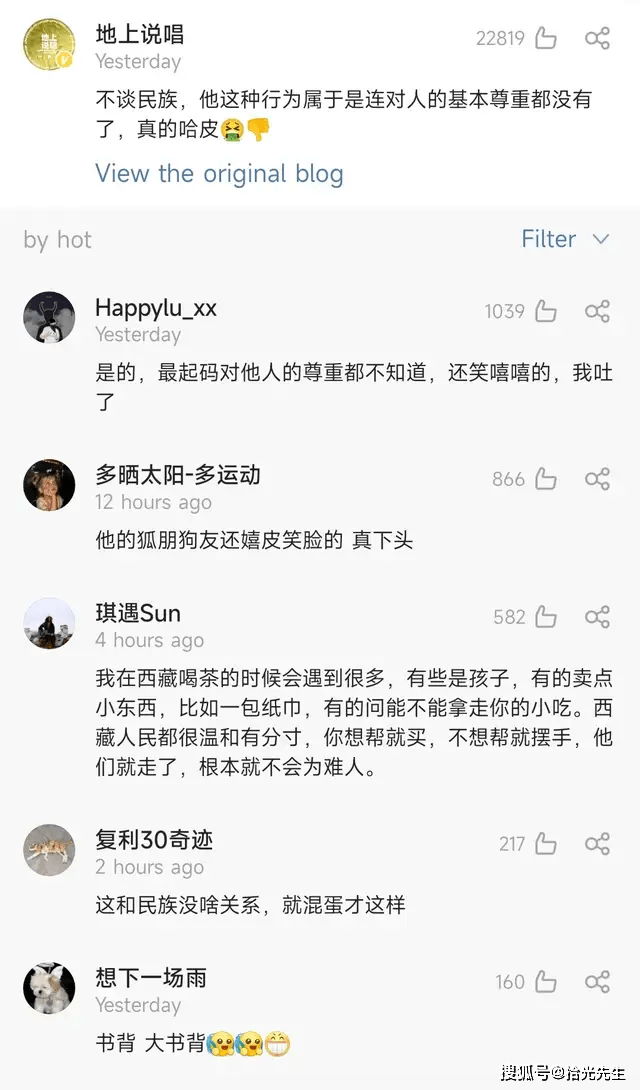This screenshot has width=640, height=1090.
Task: Like the comment by 琪遇Sun
Action: coord(546,617)
